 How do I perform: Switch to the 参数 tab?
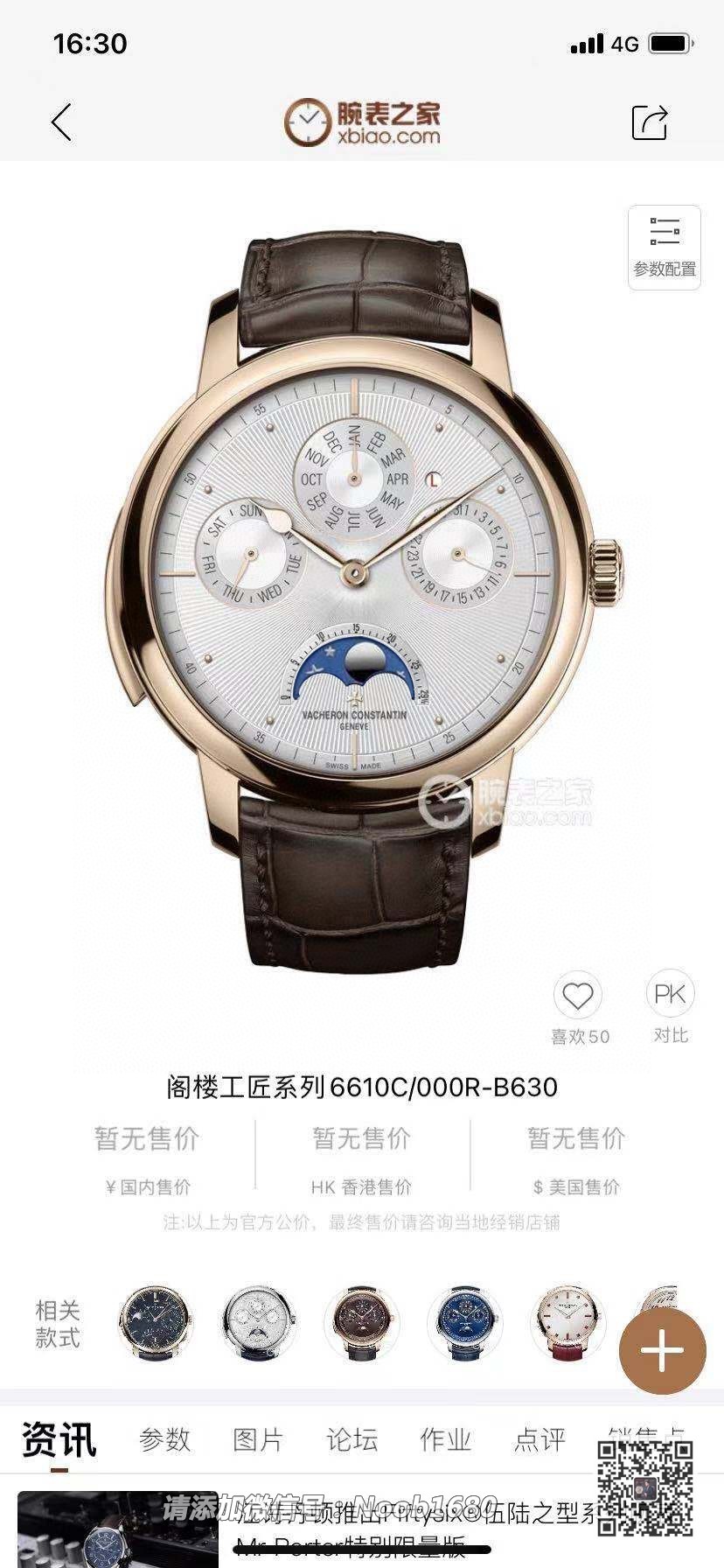(164, 1439)
